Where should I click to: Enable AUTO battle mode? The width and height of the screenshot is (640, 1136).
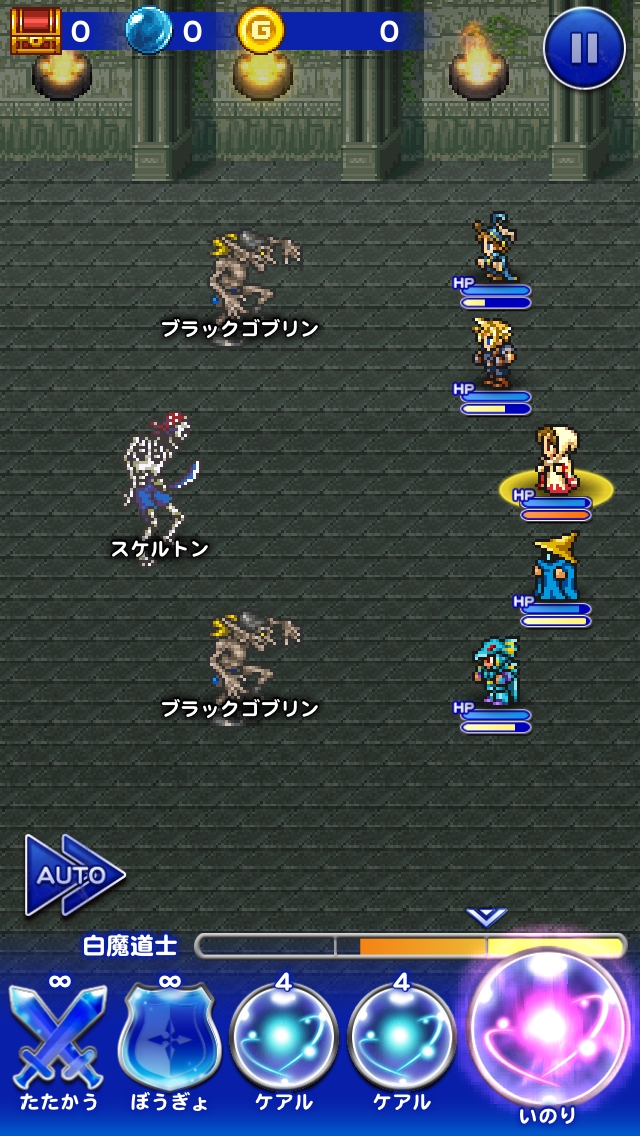[x=74, y=874]
